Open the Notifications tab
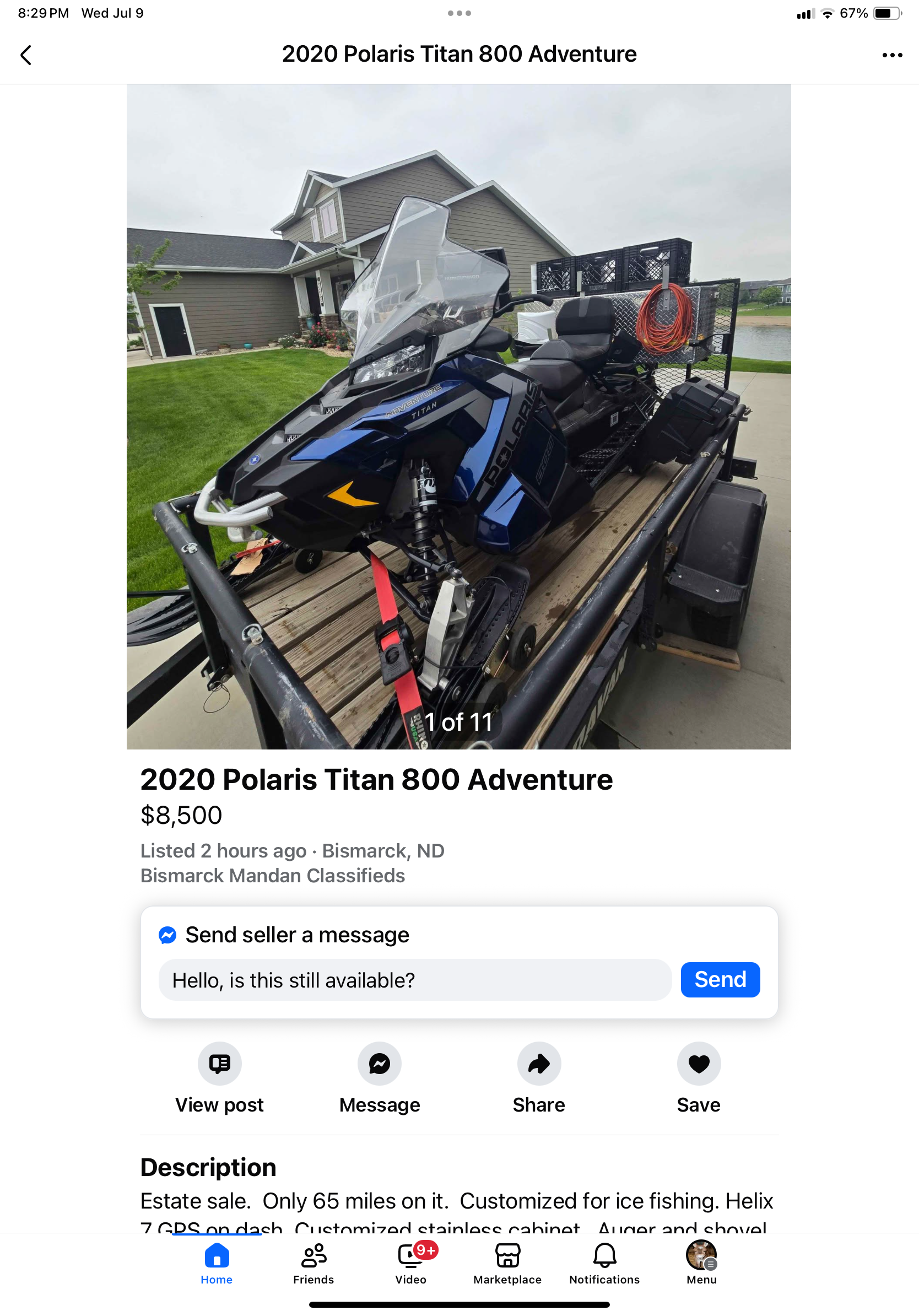Image resolution: width=919 pixels, height=1316 pixels. tap(604, 1264)
